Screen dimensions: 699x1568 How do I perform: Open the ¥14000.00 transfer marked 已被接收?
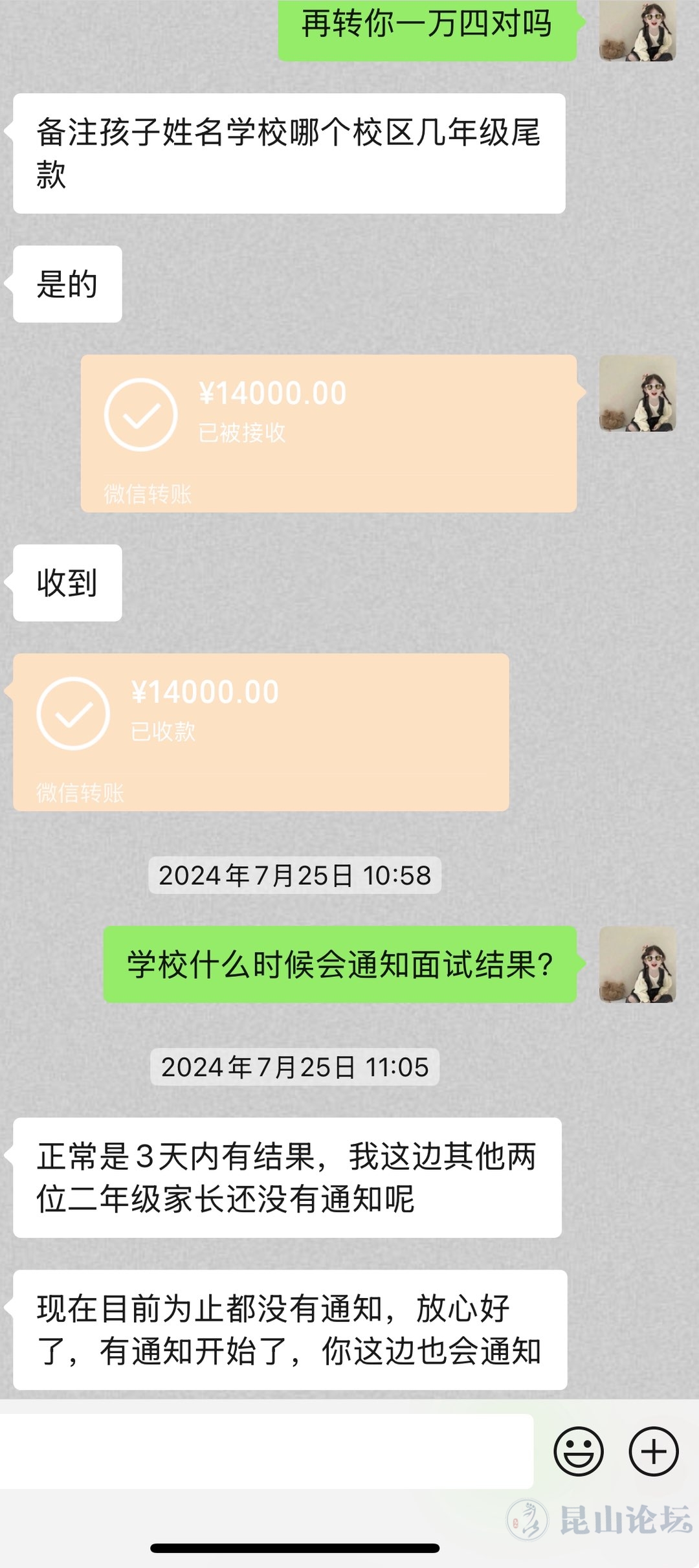point(328,433)
